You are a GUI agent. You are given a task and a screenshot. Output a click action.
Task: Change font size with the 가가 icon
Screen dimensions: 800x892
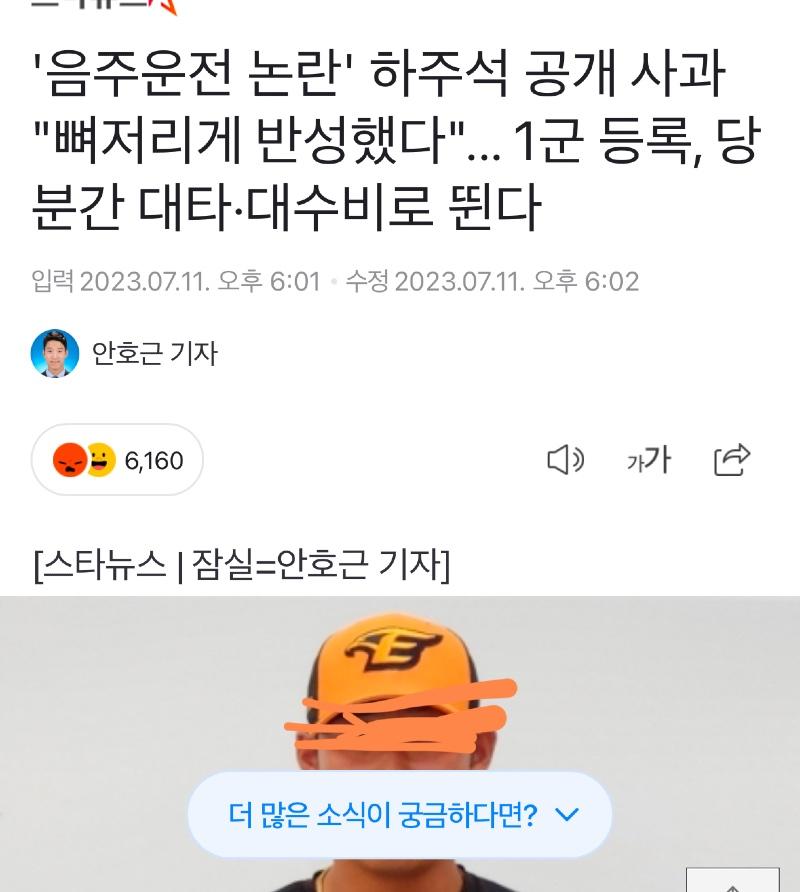[648, 460]
